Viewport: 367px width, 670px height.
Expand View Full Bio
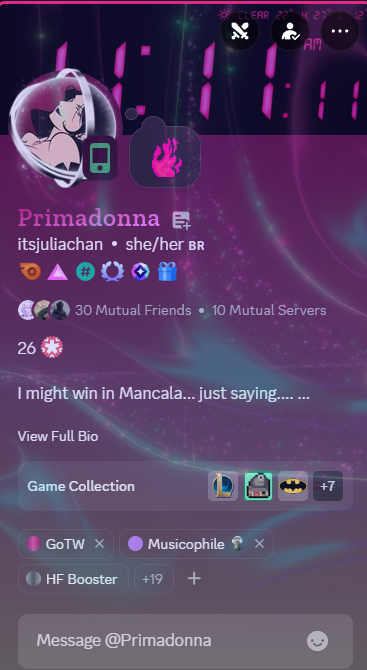tap(58, 436)
